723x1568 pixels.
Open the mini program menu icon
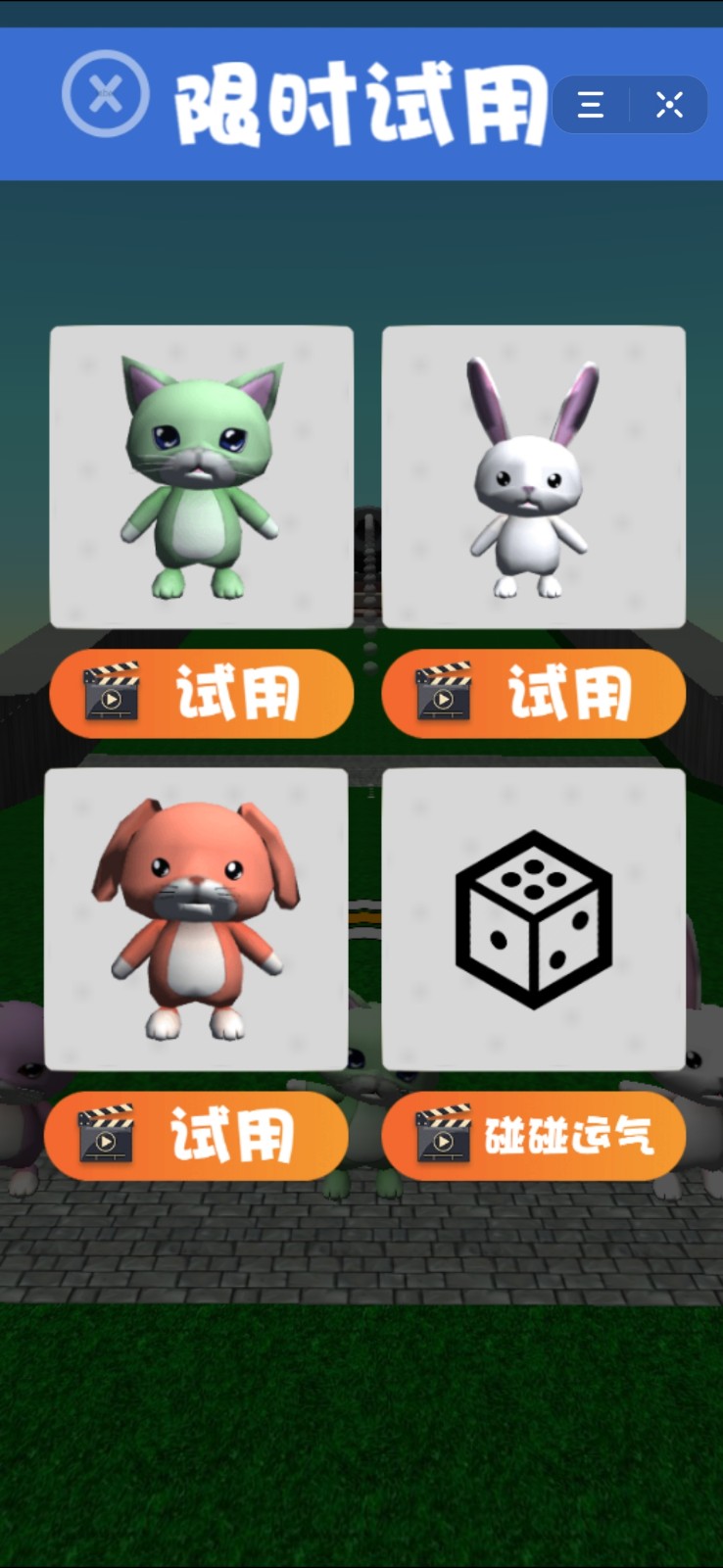[x=591, y=105]
